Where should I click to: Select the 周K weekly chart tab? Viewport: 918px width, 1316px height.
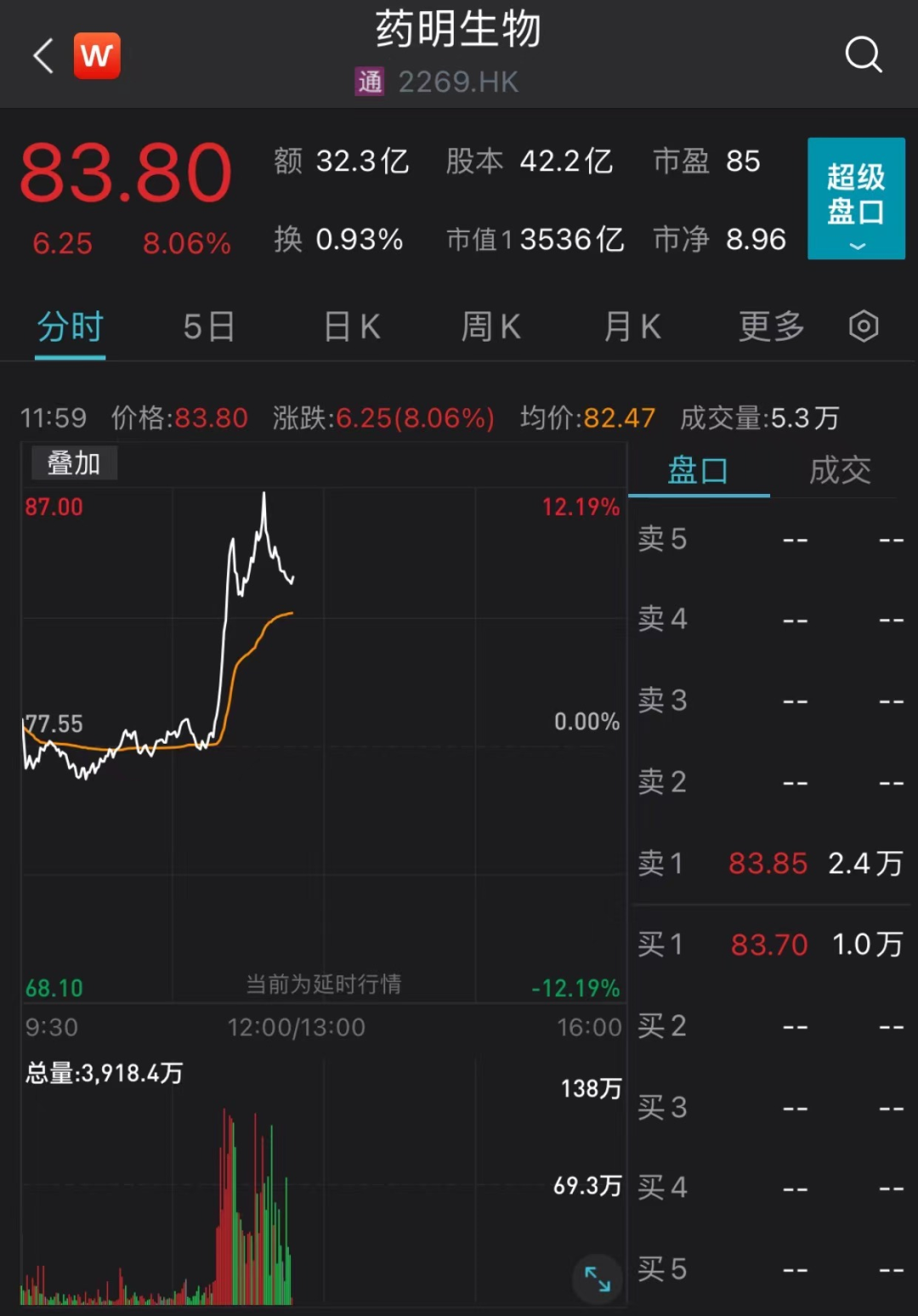click(490, 326)
